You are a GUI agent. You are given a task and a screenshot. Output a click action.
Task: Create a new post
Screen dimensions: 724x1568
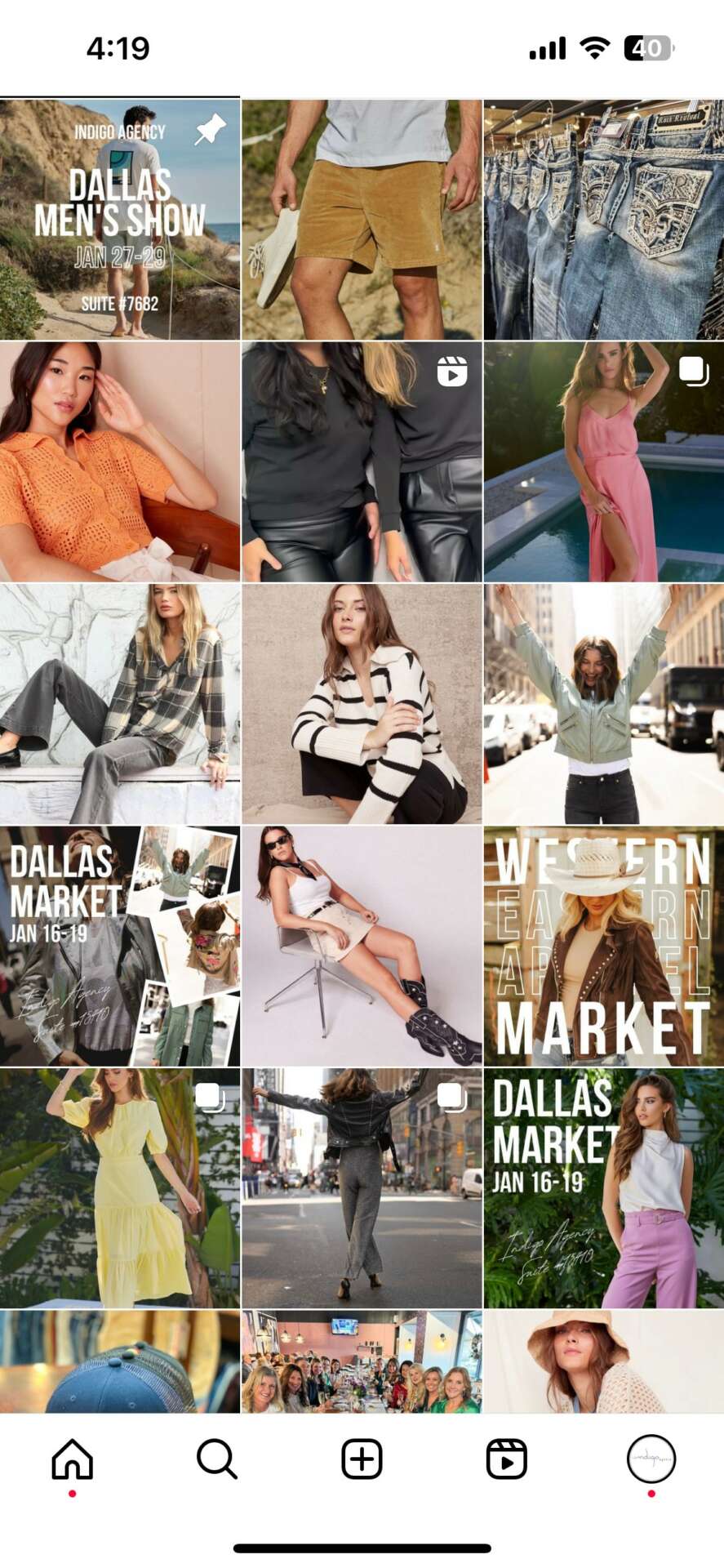click(x=362, y=1459)
